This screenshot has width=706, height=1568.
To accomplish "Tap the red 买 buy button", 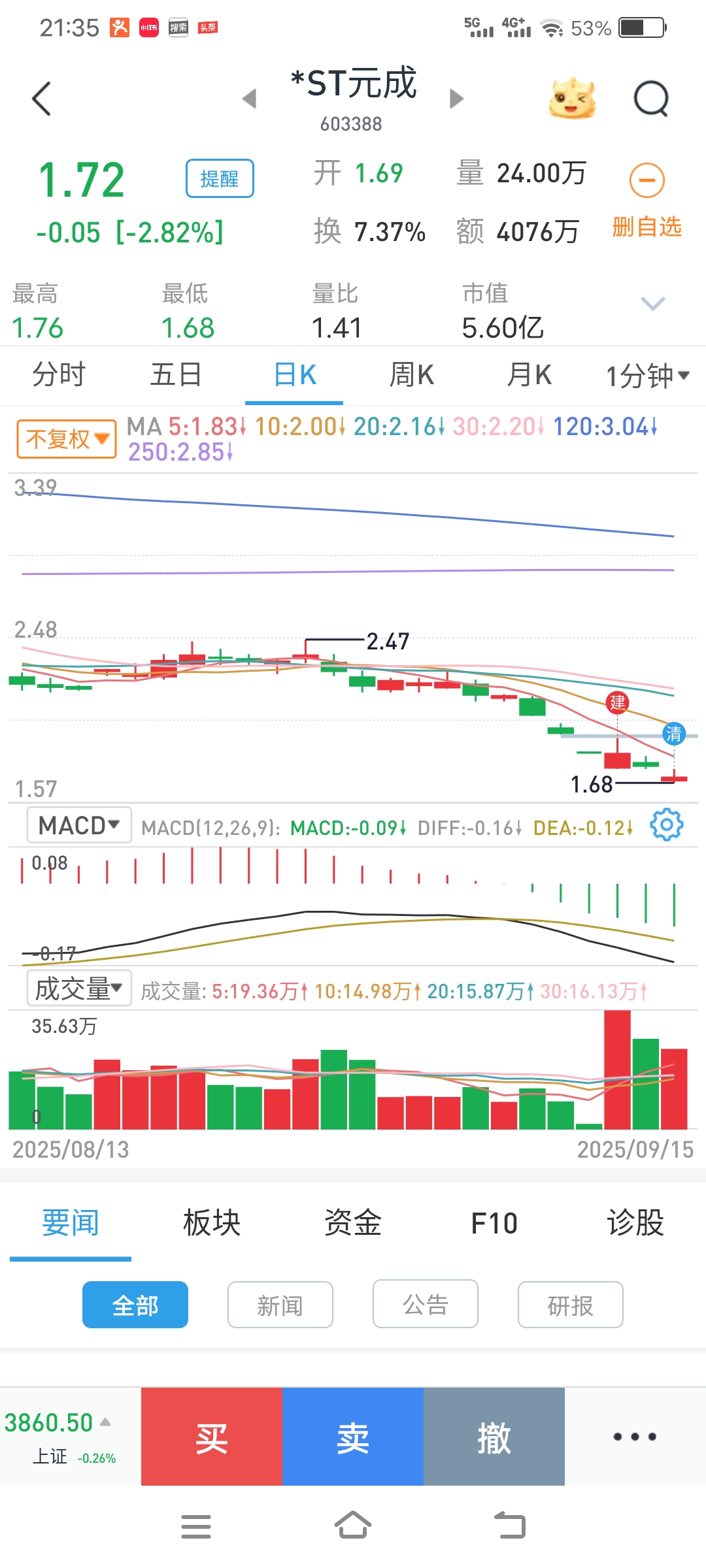I will click(212, 1437).
